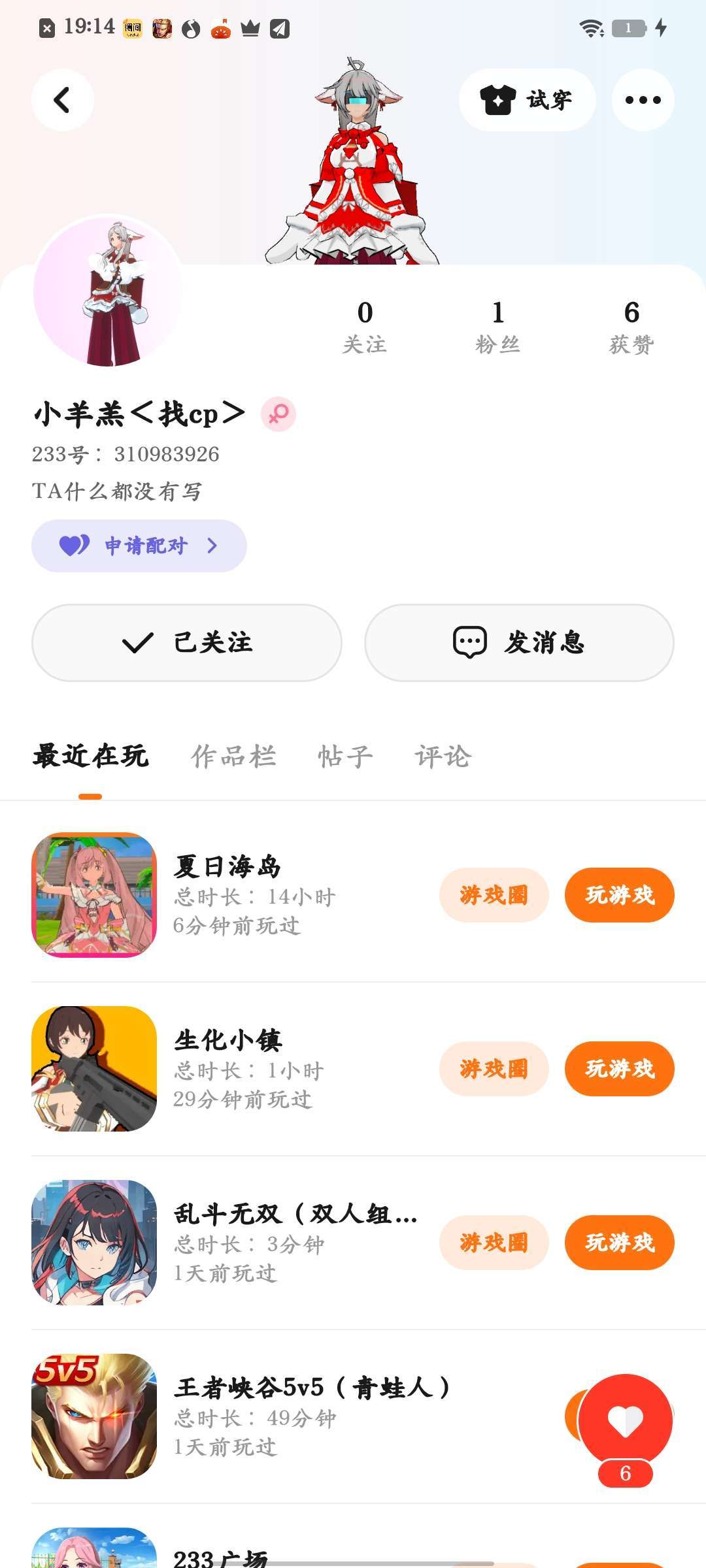Launch 生化小镇 via 玩游戏
Viewport: 706px width, 1568px height.
point(619,1069)
